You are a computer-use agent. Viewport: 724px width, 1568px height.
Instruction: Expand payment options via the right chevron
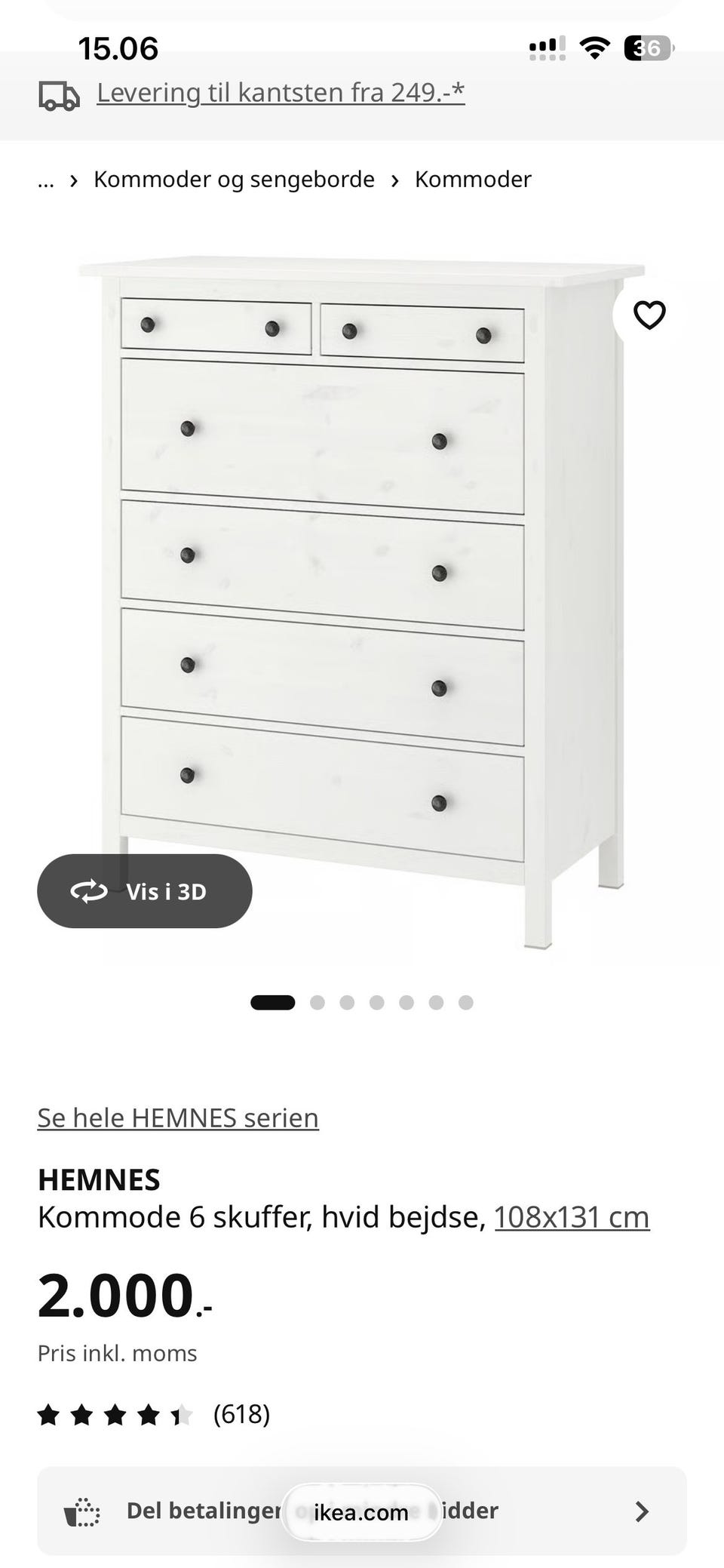point(643,1511)
